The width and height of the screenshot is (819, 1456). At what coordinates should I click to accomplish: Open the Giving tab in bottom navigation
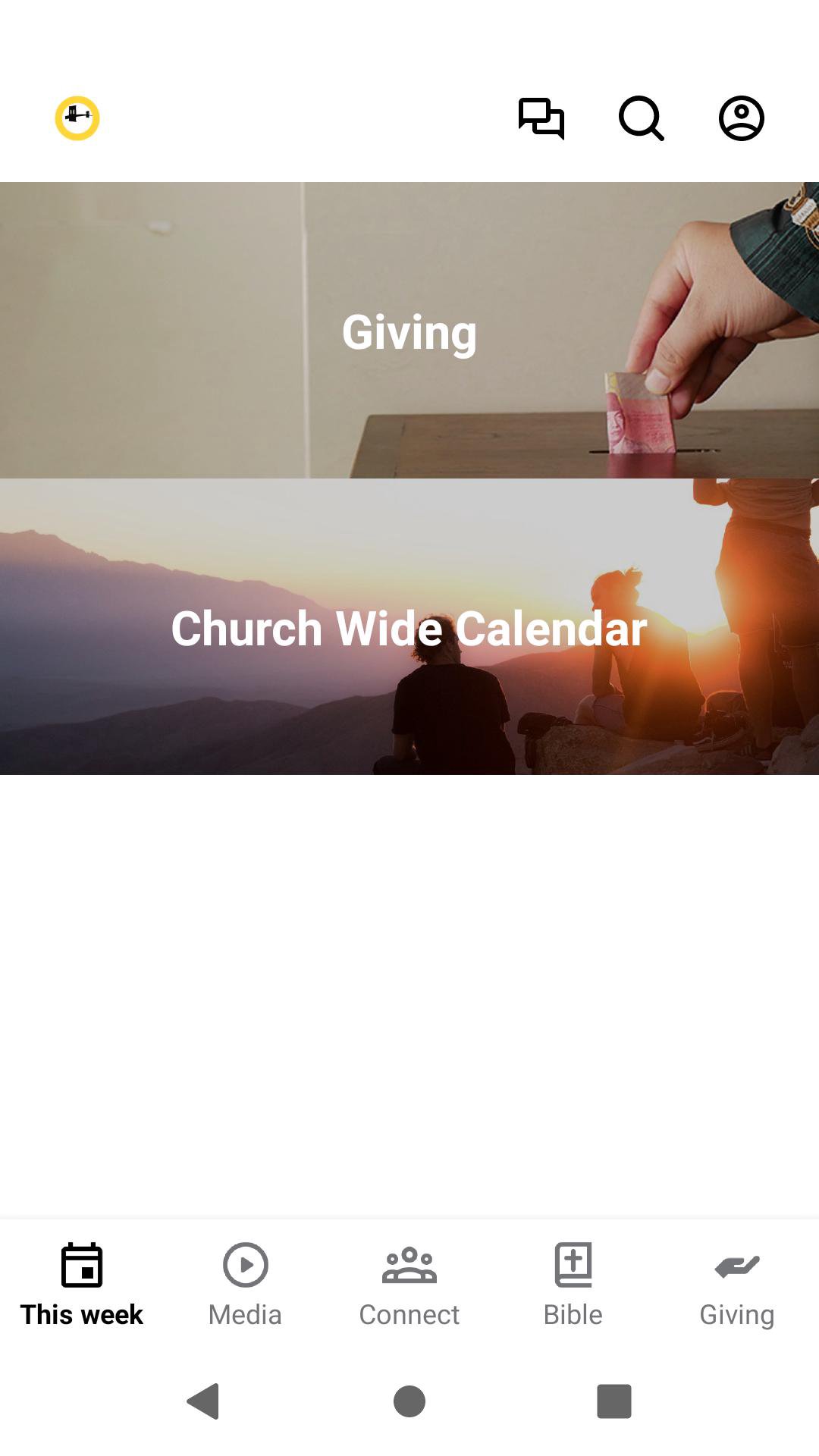(x=736, y=1285)
